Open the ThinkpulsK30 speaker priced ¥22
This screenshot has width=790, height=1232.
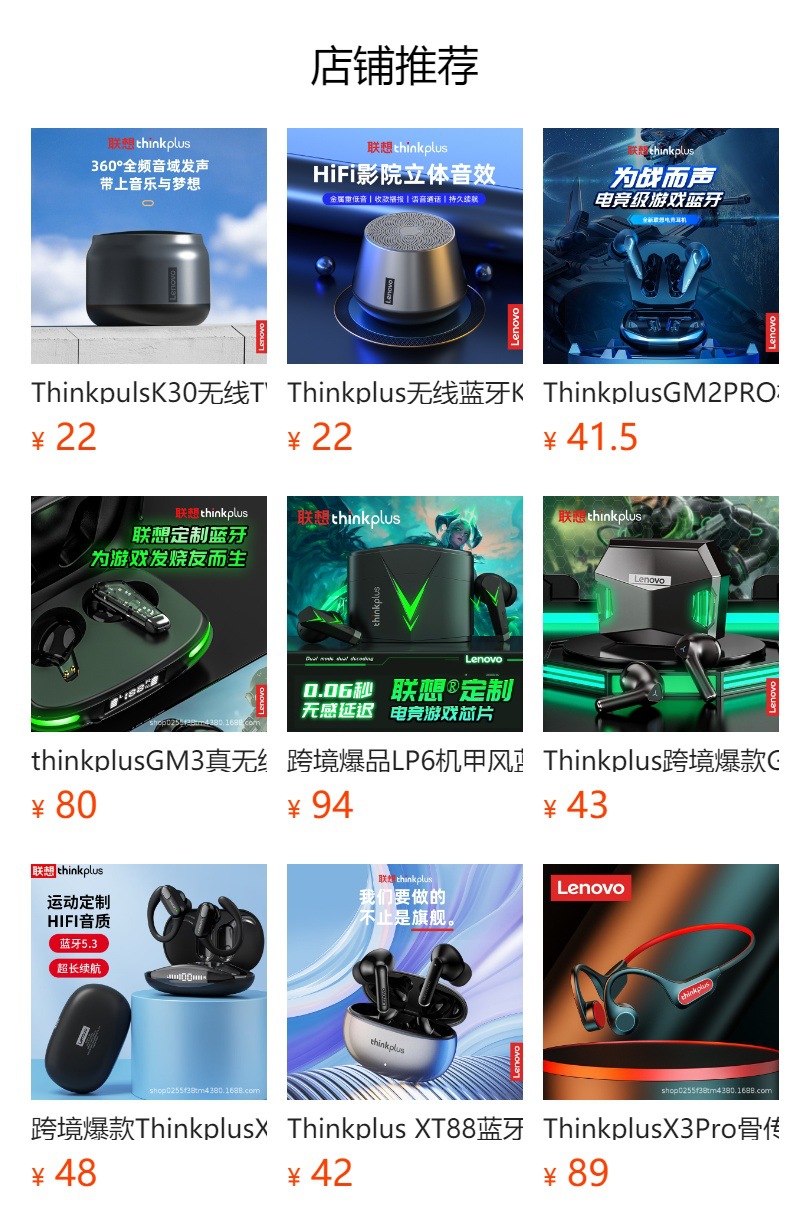149,246
